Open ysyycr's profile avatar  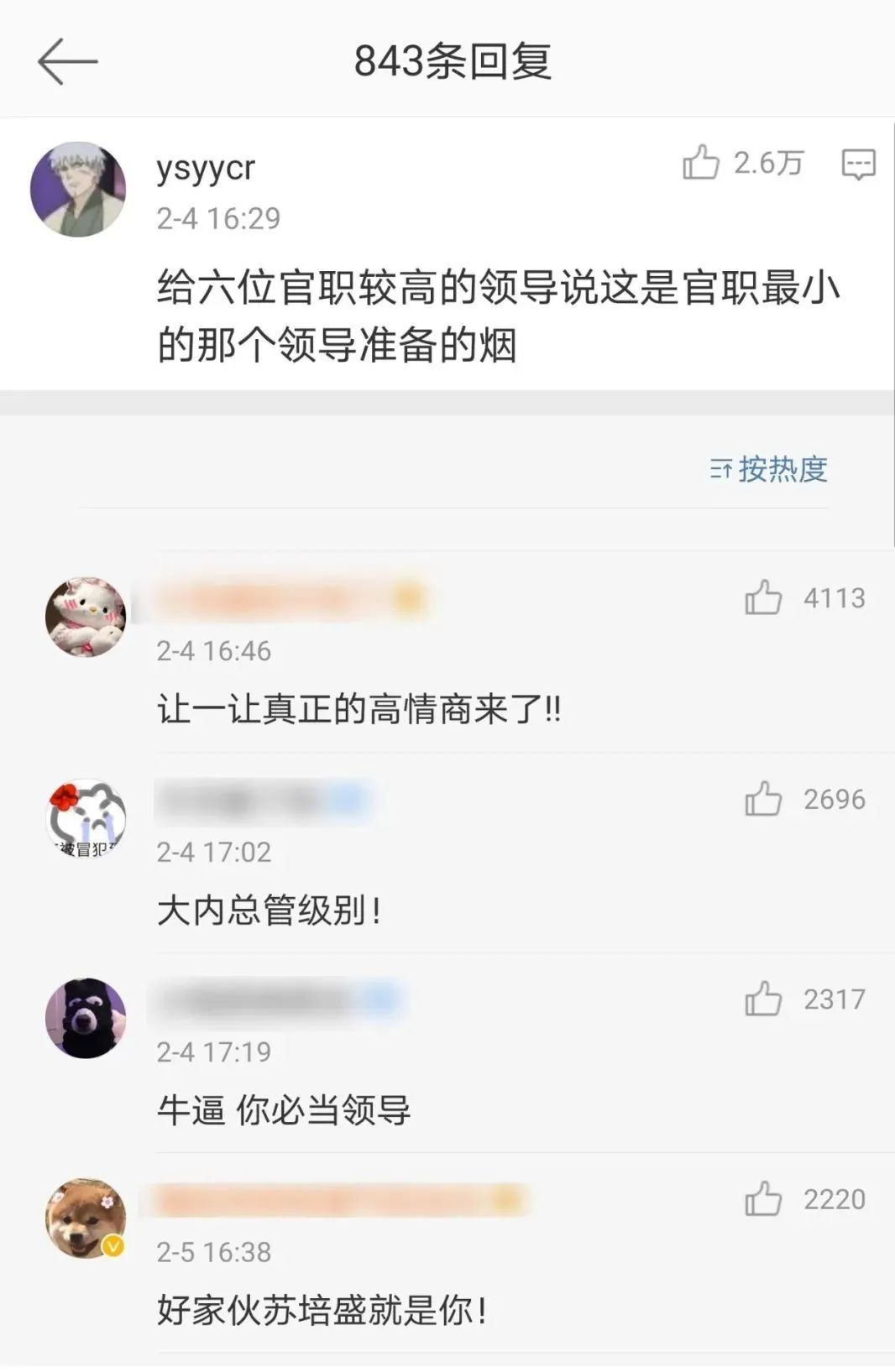coord(78,190)
